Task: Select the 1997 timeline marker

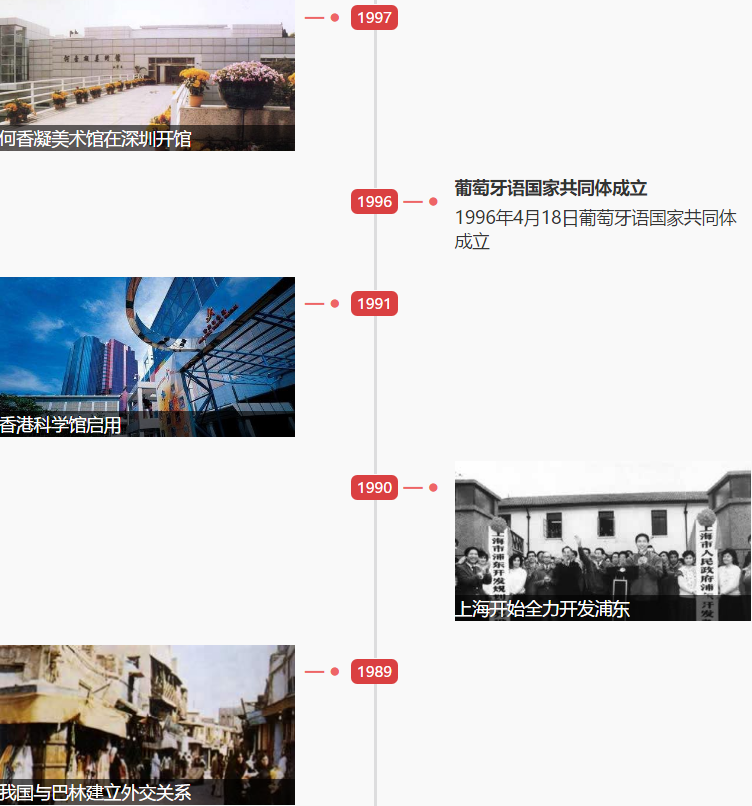Action: (x=374, y=17)
